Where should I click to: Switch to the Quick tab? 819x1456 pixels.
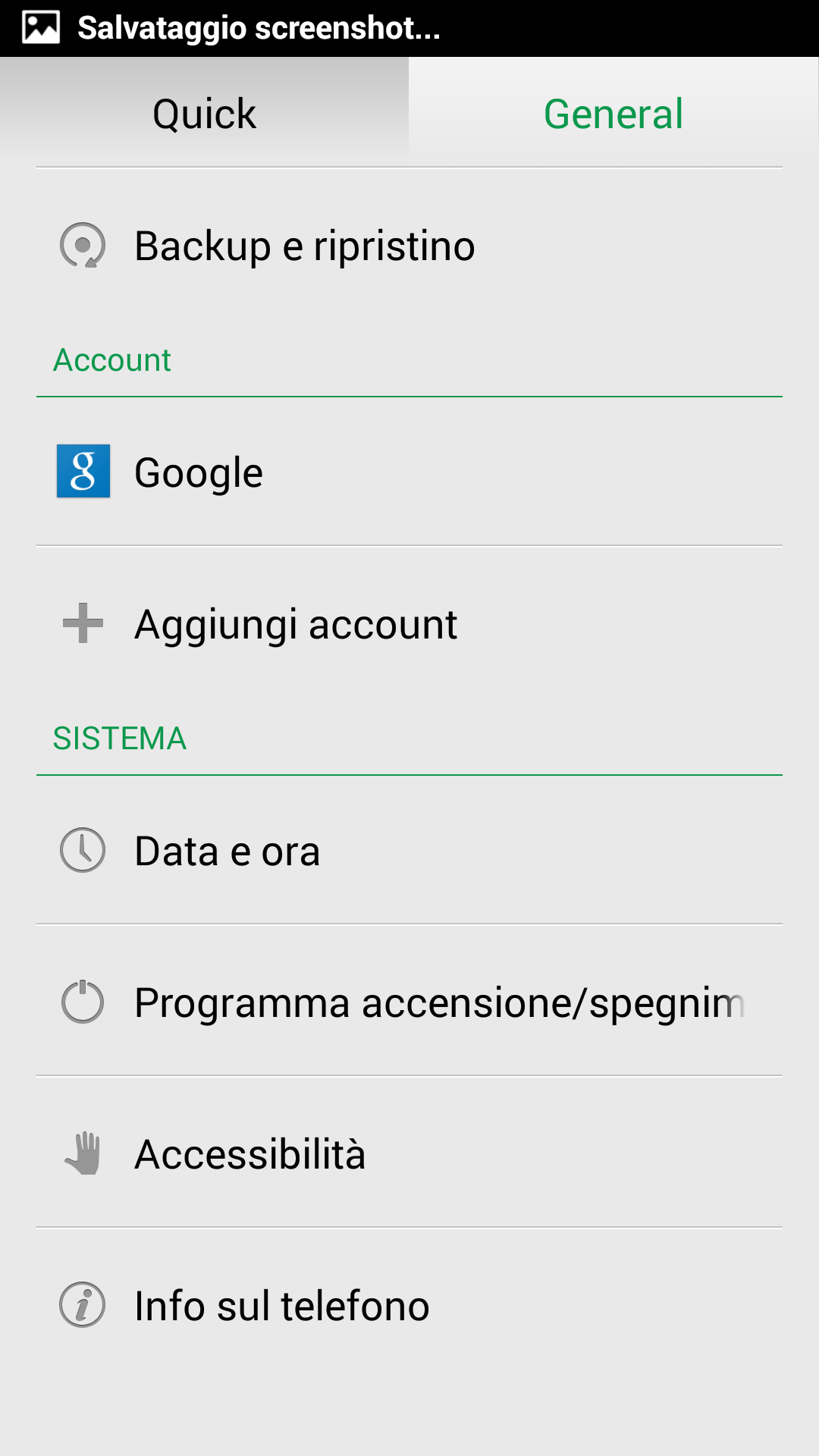(204, 113)
